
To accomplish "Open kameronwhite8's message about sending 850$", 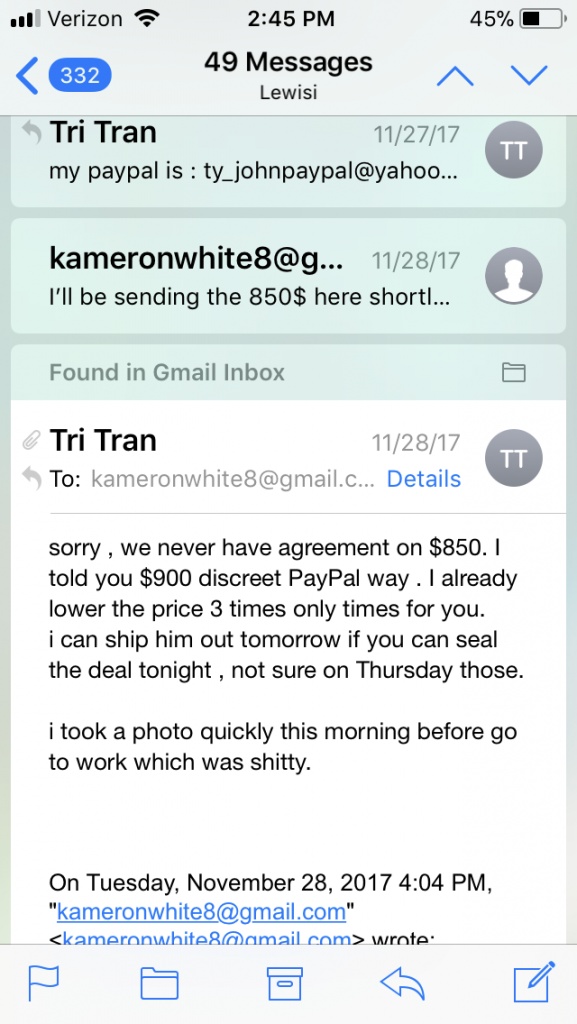I will coord(288,276).
